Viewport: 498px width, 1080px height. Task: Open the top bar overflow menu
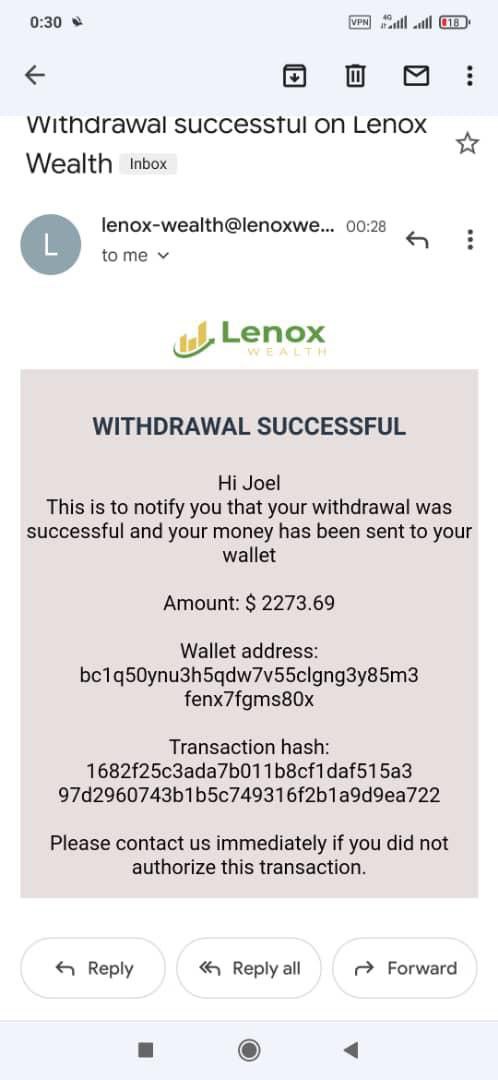pyautogui.click(x=470, y=76)
